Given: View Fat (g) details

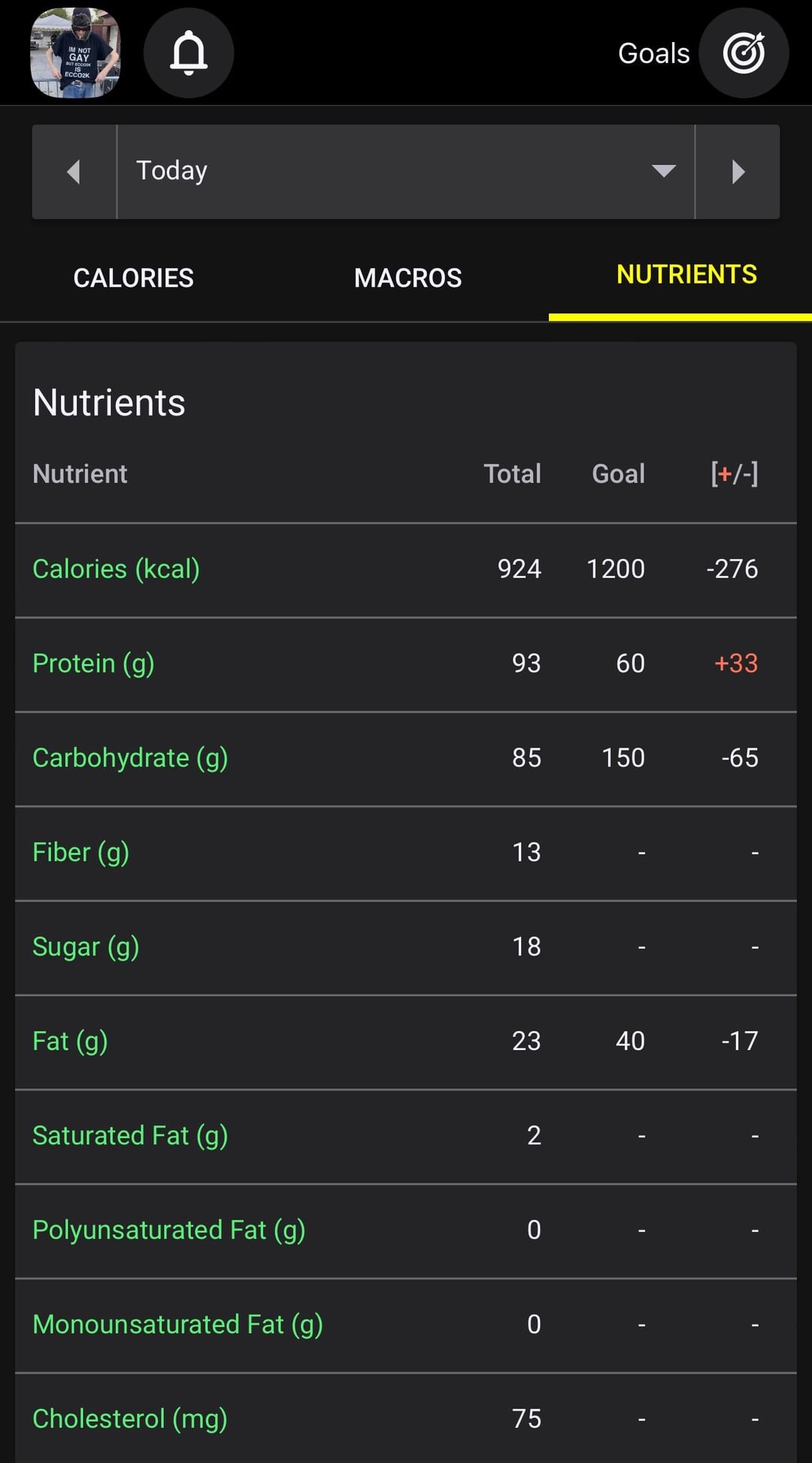Looking at the screenshot, I should pyautogui.click(x=70, y=1041).
